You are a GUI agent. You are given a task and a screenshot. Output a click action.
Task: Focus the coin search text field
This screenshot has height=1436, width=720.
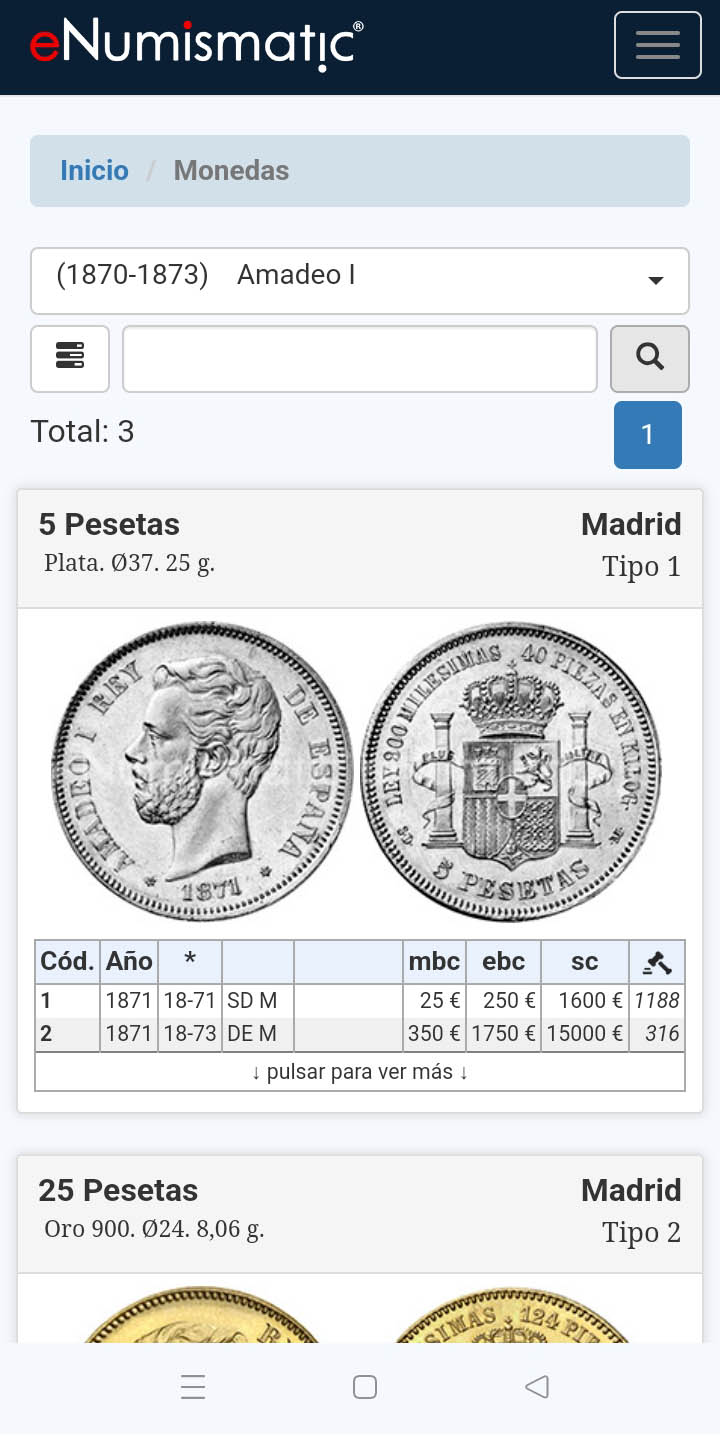coord(360,358)
